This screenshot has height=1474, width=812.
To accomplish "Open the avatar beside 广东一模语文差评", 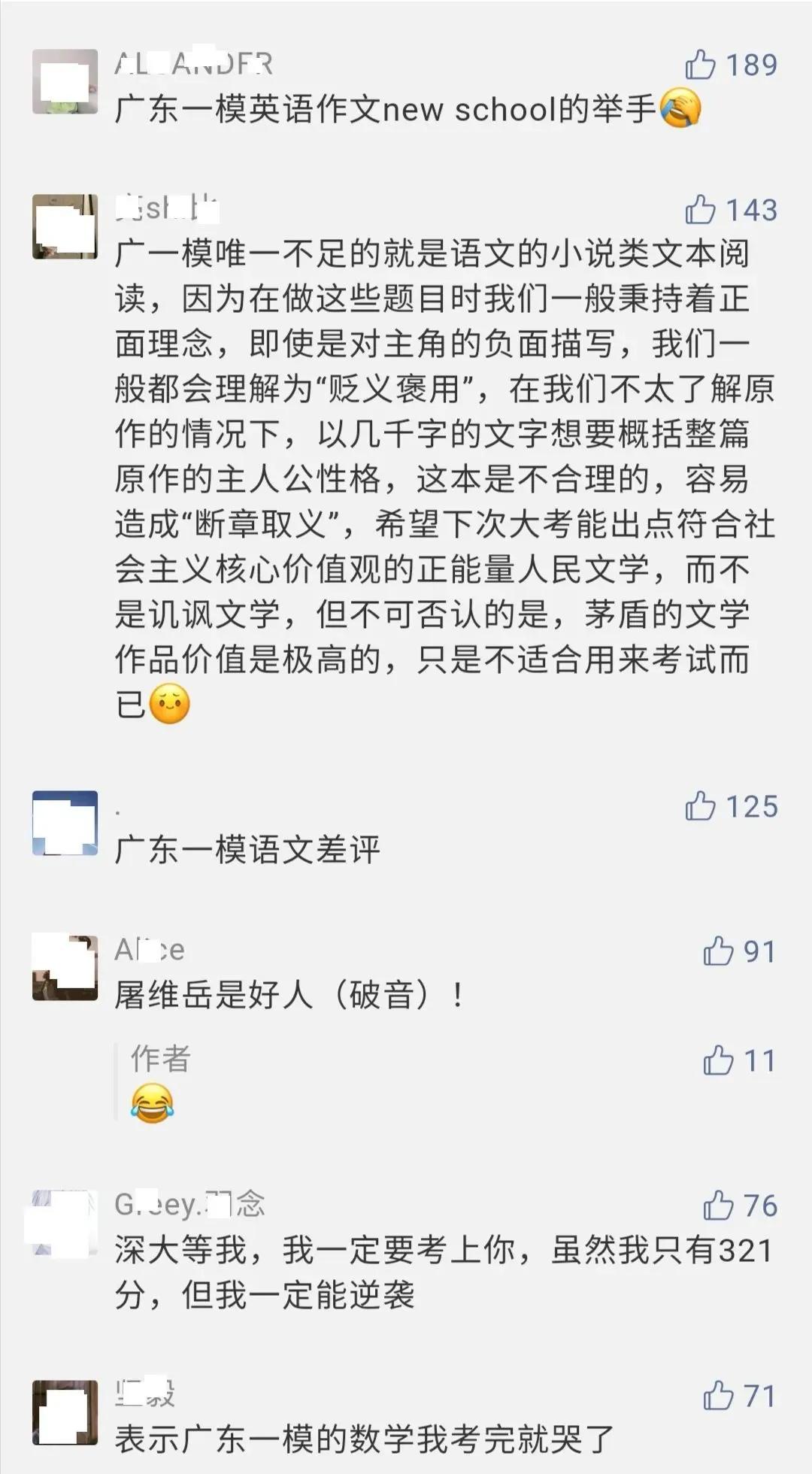I will coord(64,823).
